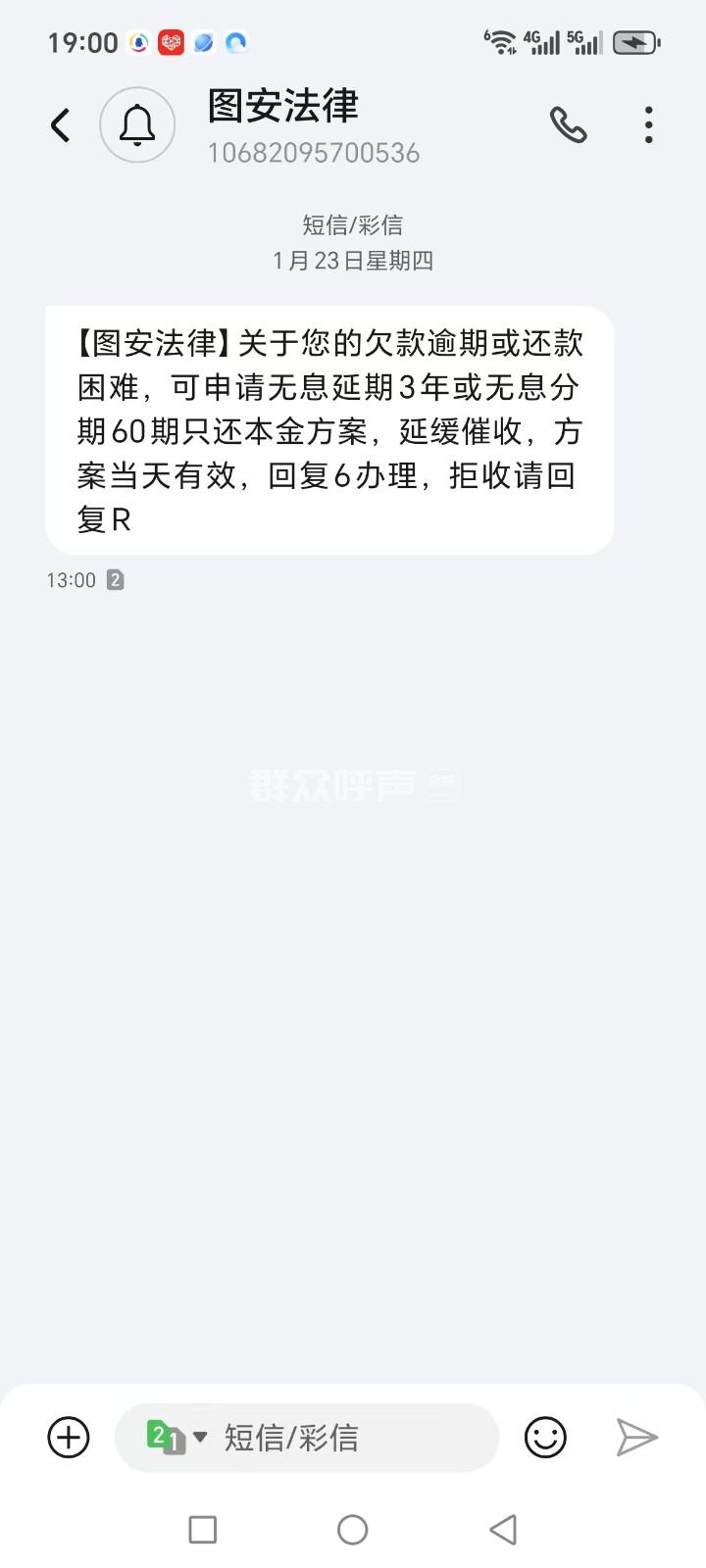Screen dimensions: 706x1568
Task: Open the overflow menu
Action: (648, 125)
